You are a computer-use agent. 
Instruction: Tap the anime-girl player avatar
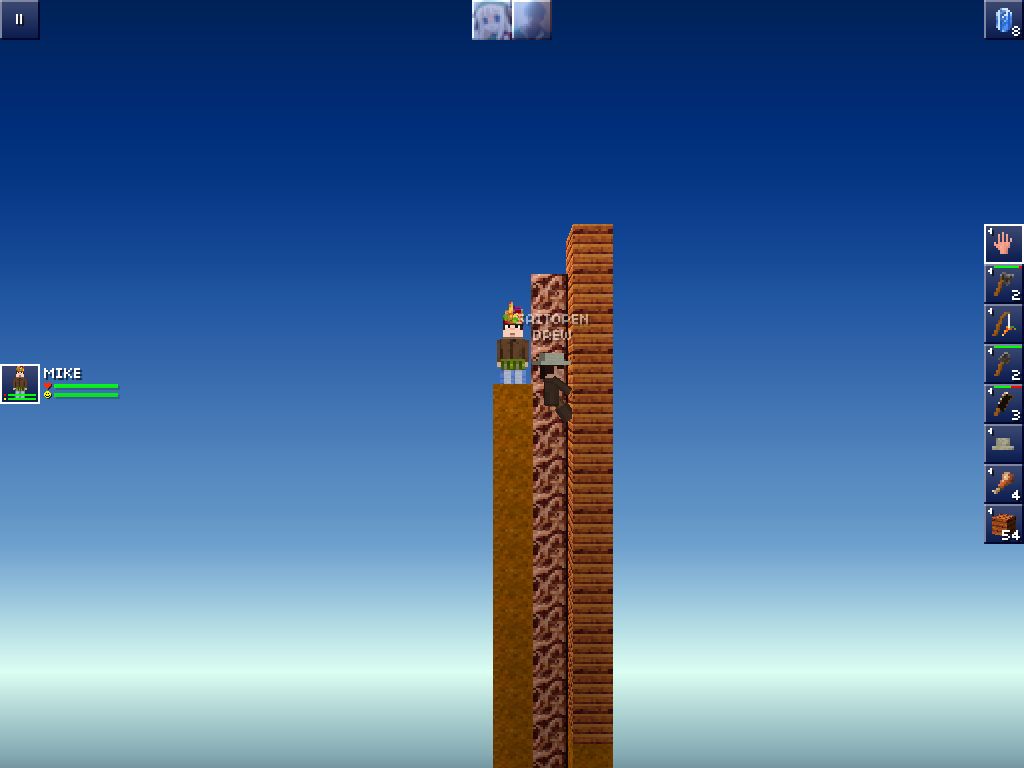point(491,20)
